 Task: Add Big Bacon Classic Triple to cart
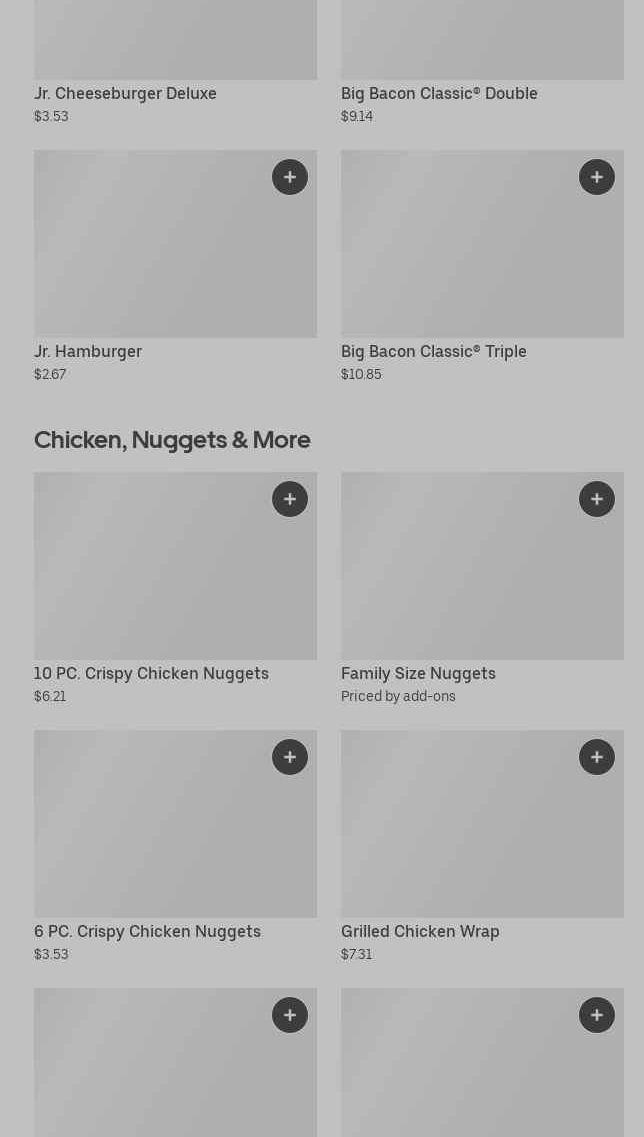[597, 177]
